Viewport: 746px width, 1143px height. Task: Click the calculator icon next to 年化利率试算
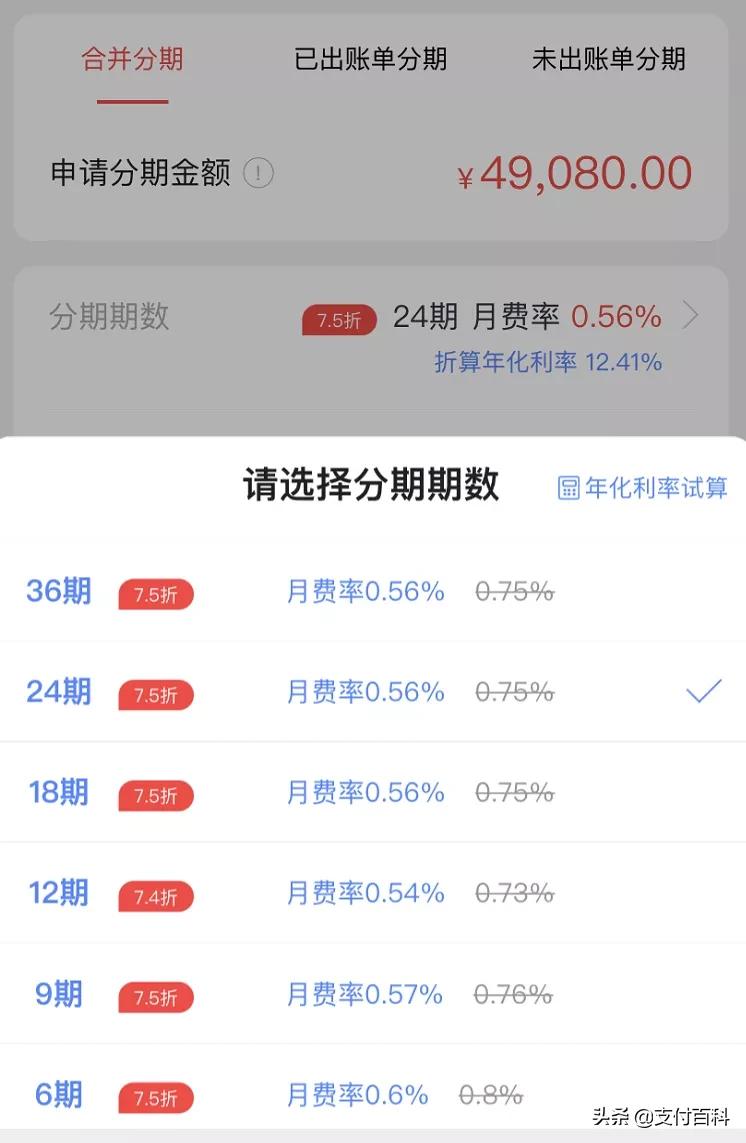567,486
